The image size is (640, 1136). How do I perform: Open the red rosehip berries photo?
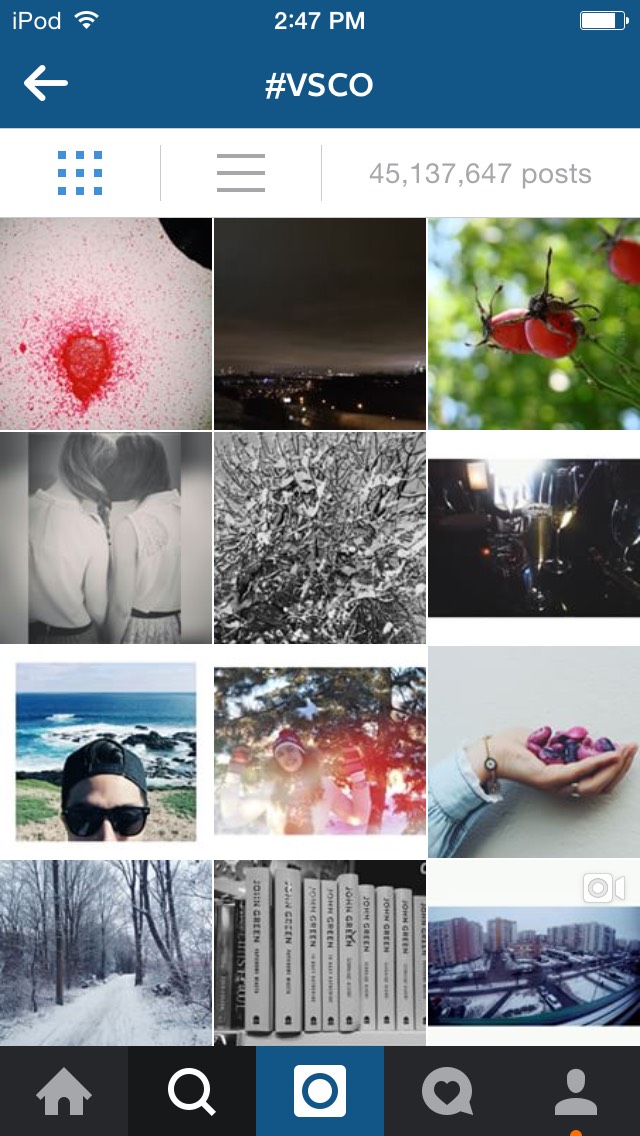pyautogui.click(x=534, y=323)
